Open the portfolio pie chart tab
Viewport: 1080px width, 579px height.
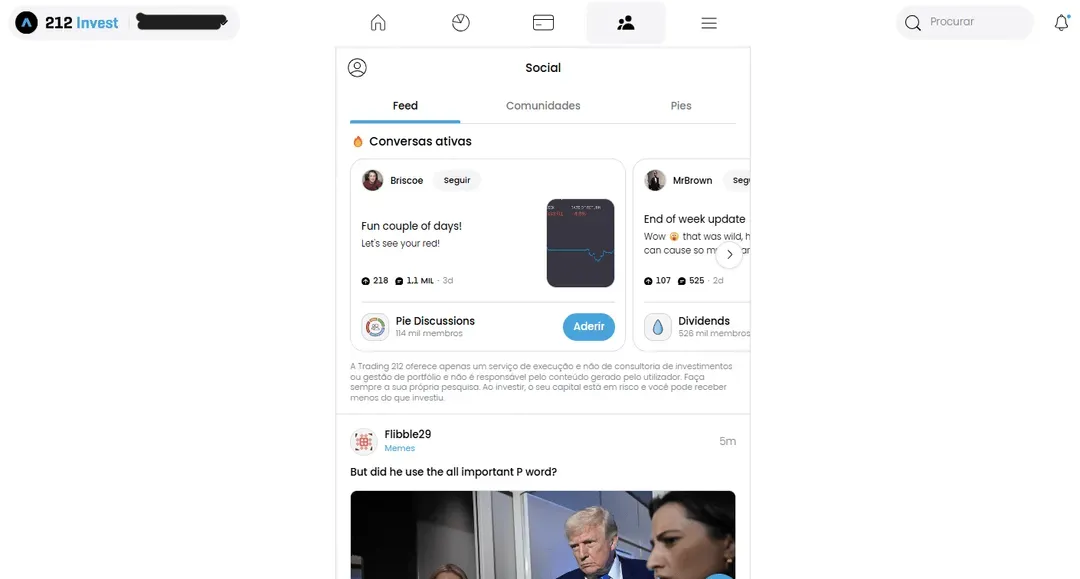coord(461,23)
